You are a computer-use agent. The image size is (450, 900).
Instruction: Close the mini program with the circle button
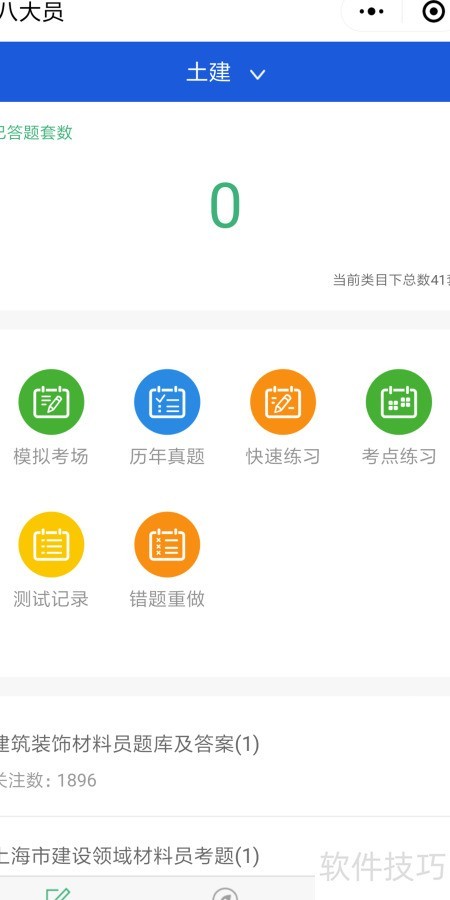[433, 11]
